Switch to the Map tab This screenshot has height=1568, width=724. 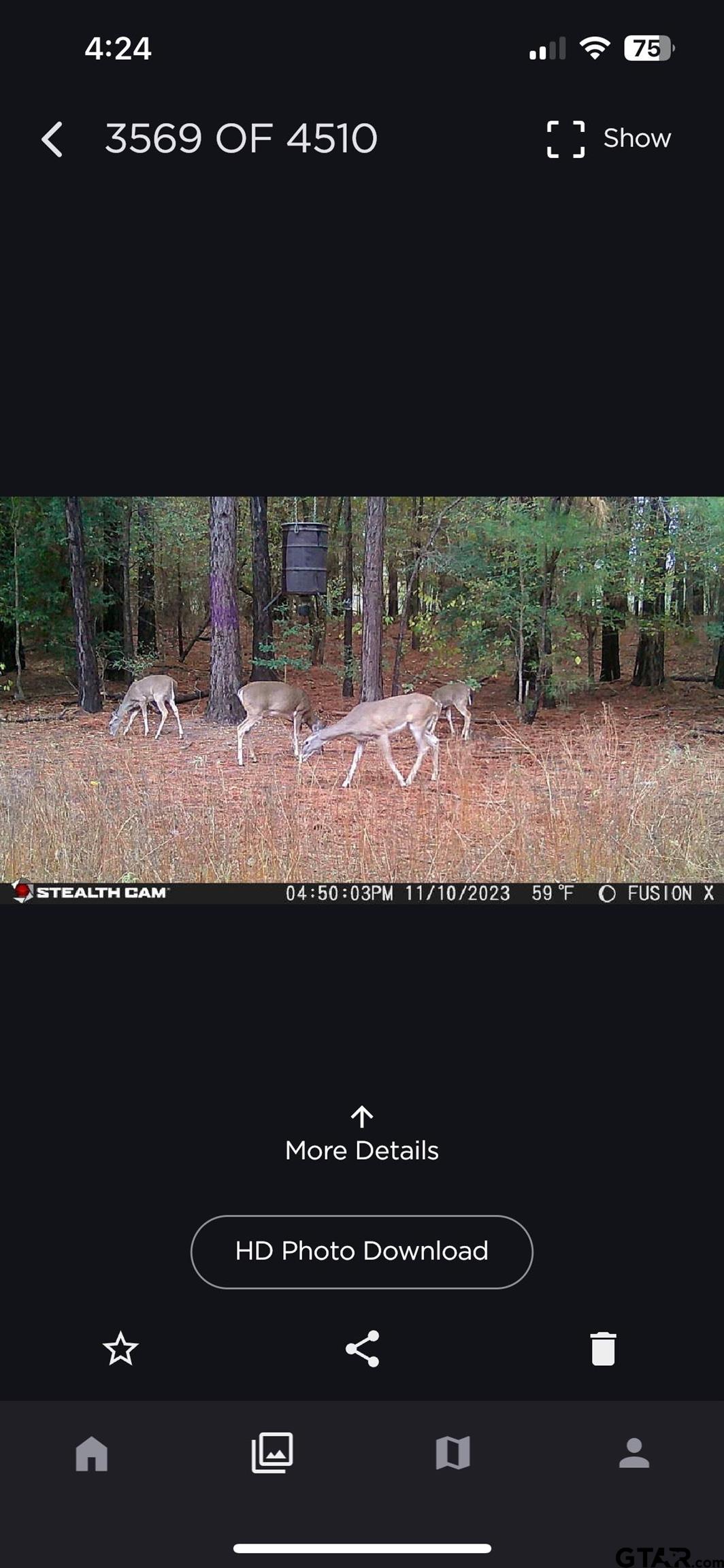click(x=452, y=1453)
